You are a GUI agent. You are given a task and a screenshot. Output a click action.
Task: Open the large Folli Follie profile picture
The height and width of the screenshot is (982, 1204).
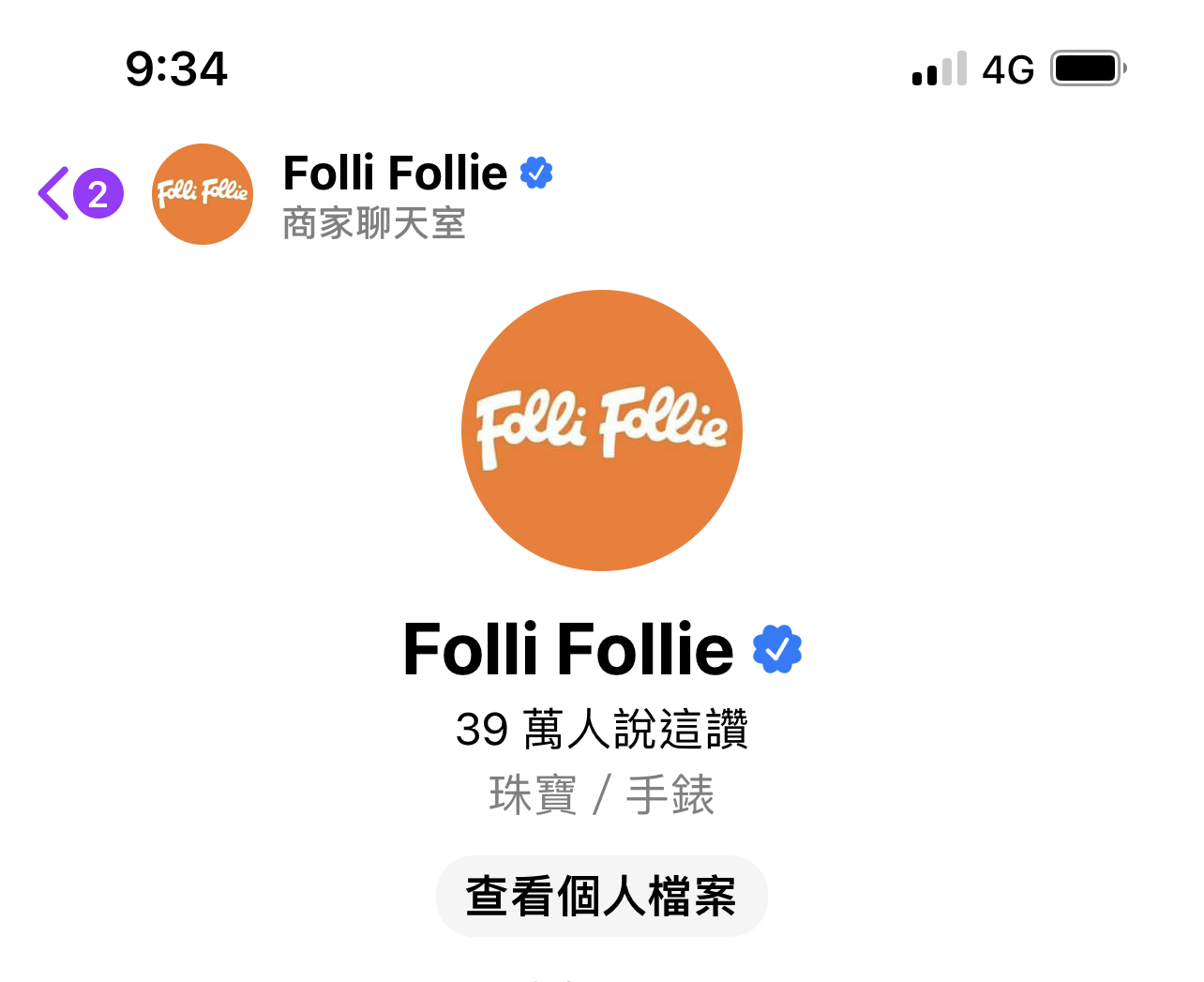(x=601, y=431)
